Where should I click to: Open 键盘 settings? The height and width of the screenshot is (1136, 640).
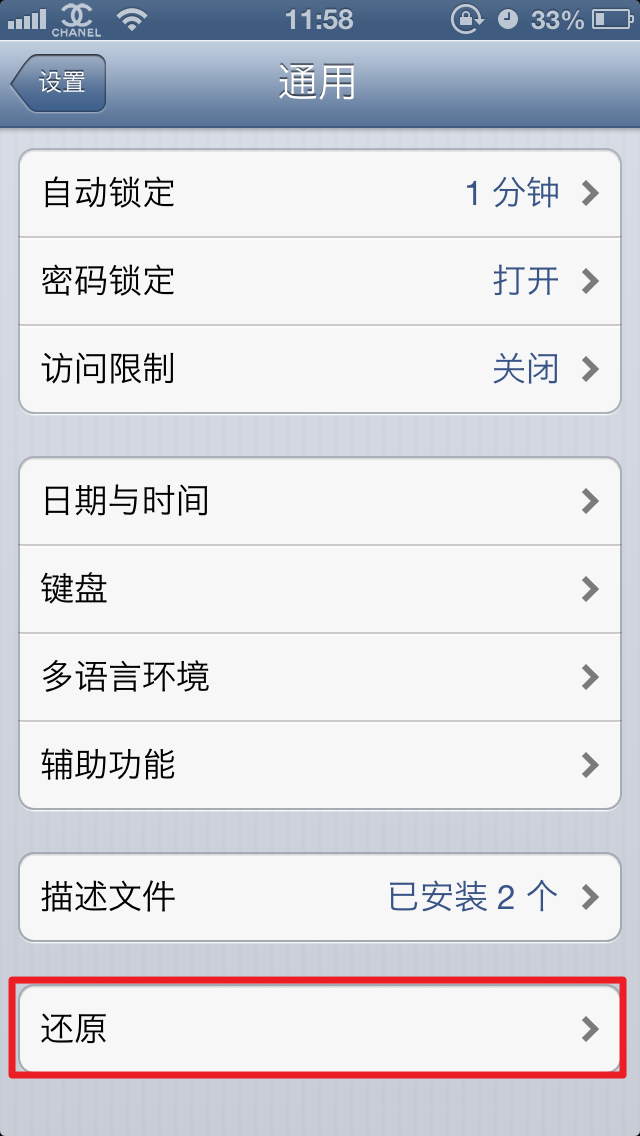click(320, 589)
